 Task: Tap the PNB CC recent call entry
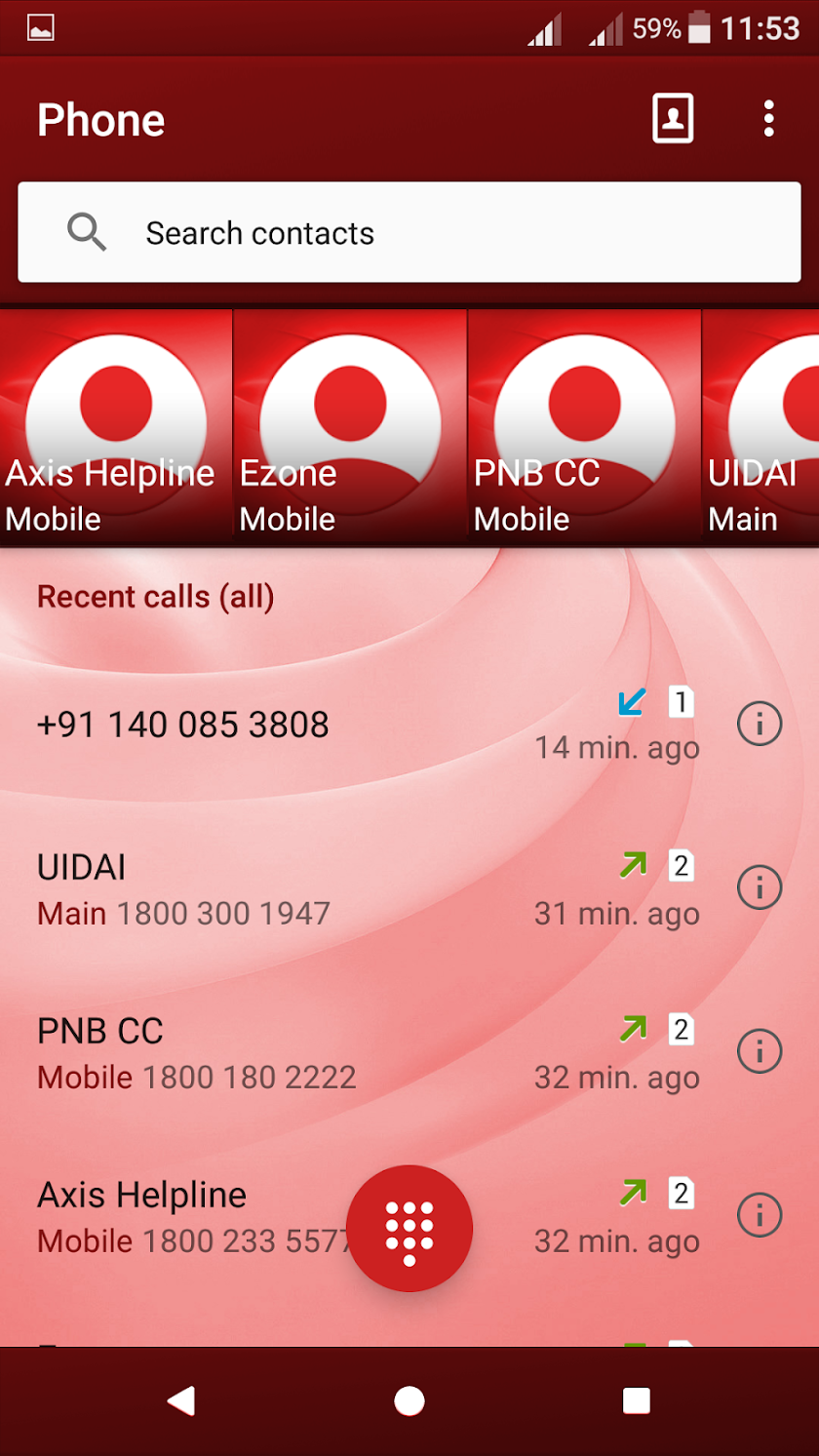coord(292,1053)
